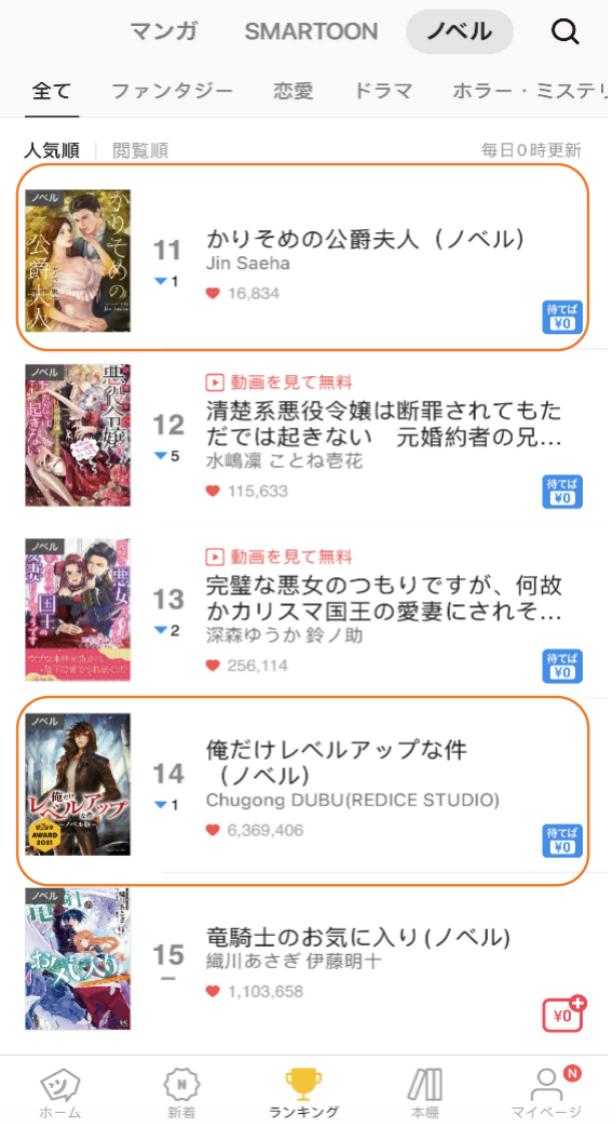This screenshot has width=616, height=1124.
Task: Sort ranking by 閲覧順
Action: (140, 151)
